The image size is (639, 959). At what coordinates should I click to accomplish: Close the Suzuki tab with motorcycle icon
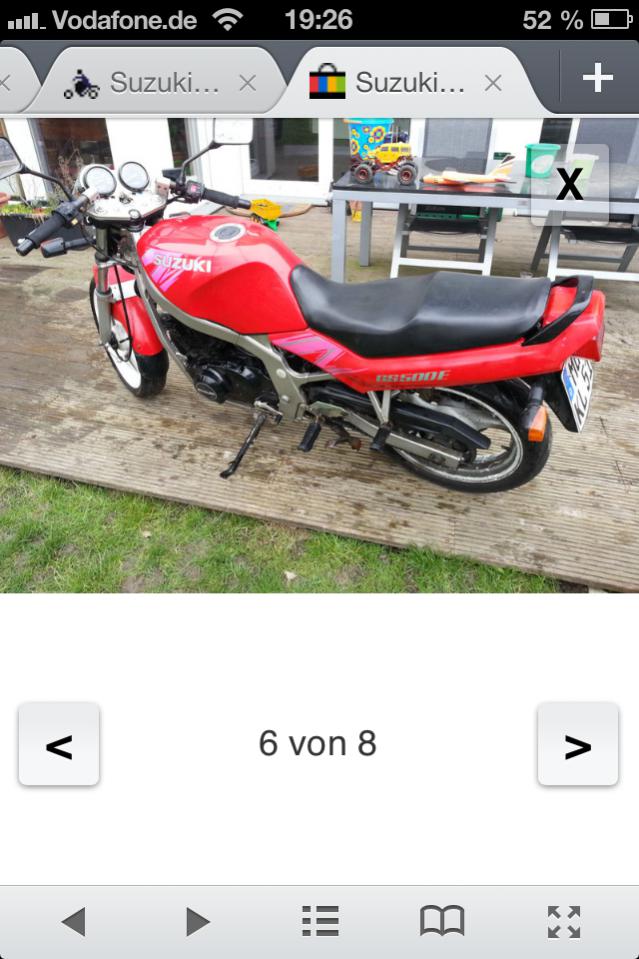pyautogui.click(x=247, y=83)
